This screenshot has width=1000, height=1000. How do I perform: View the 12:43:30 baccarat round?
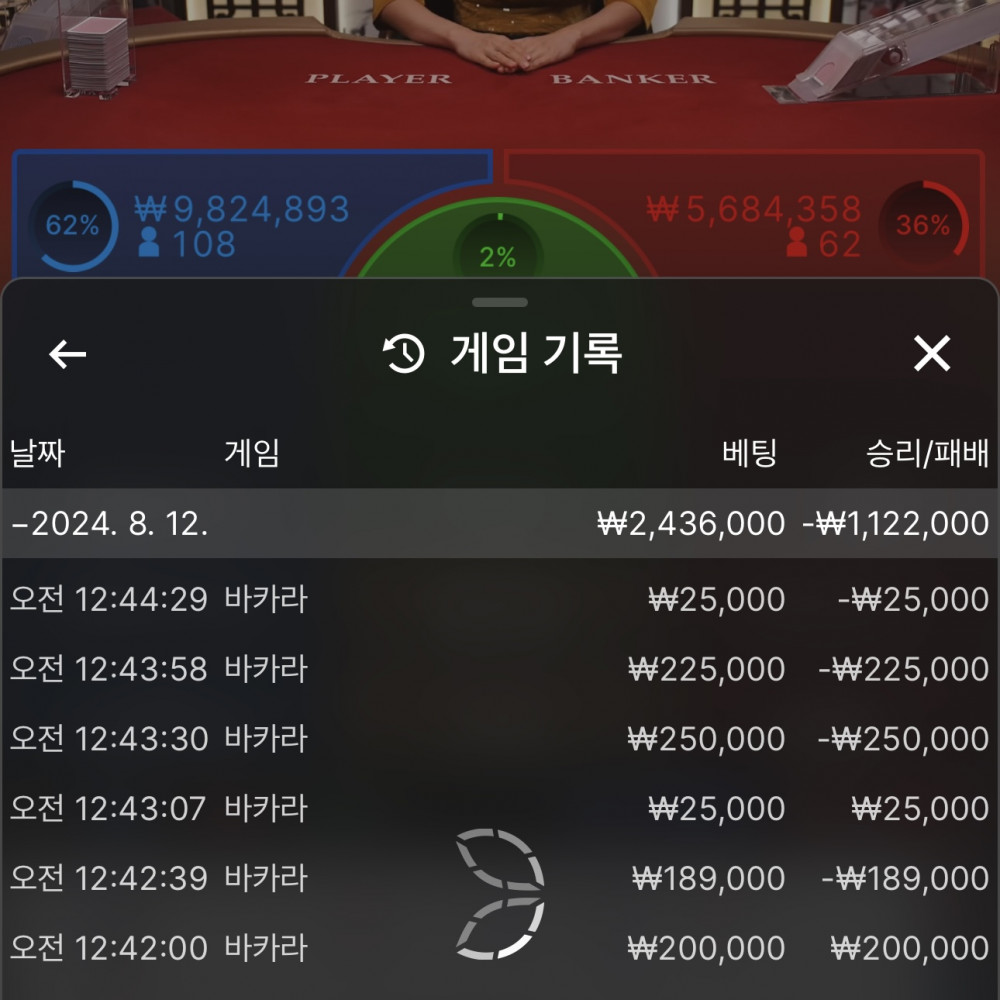500,739
